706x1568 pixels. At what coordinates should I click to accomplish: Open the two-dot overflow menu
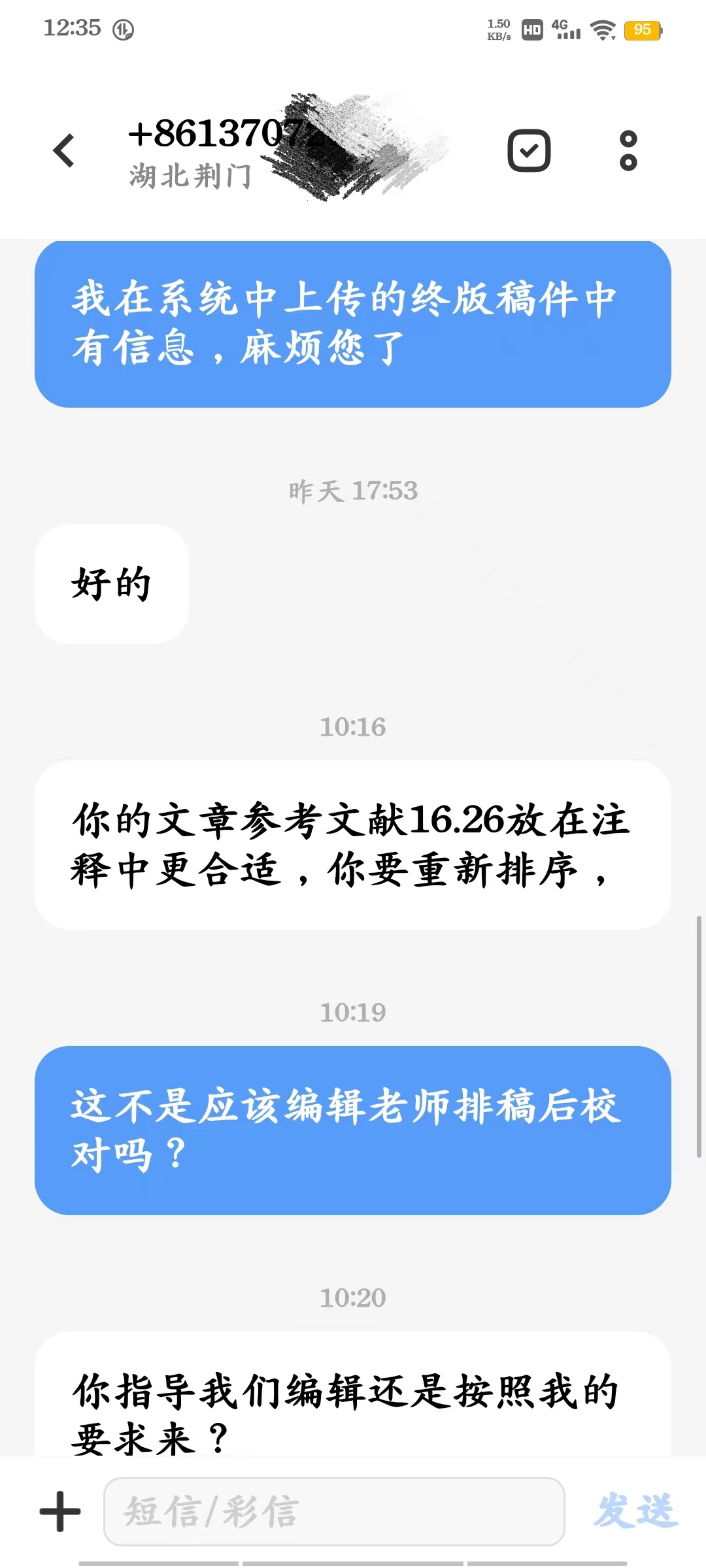coord(628,151)
